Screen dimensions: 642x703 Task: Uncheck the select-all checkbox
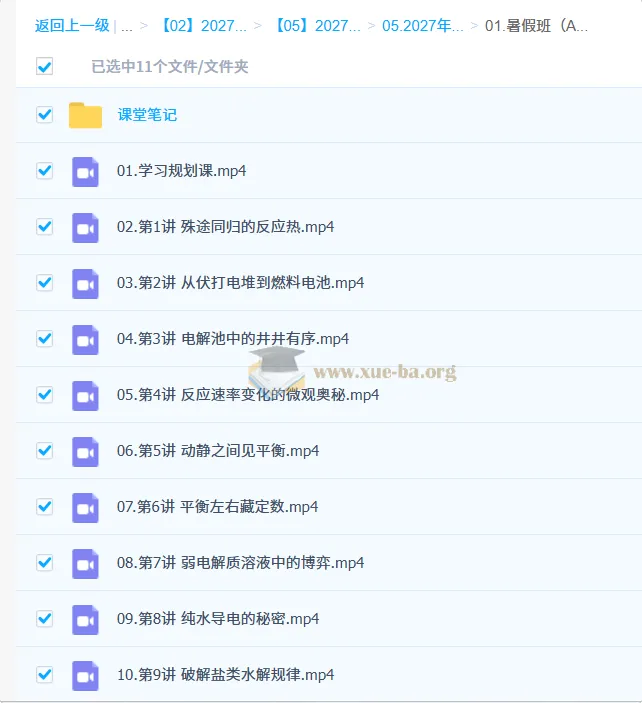pos(44,66)
